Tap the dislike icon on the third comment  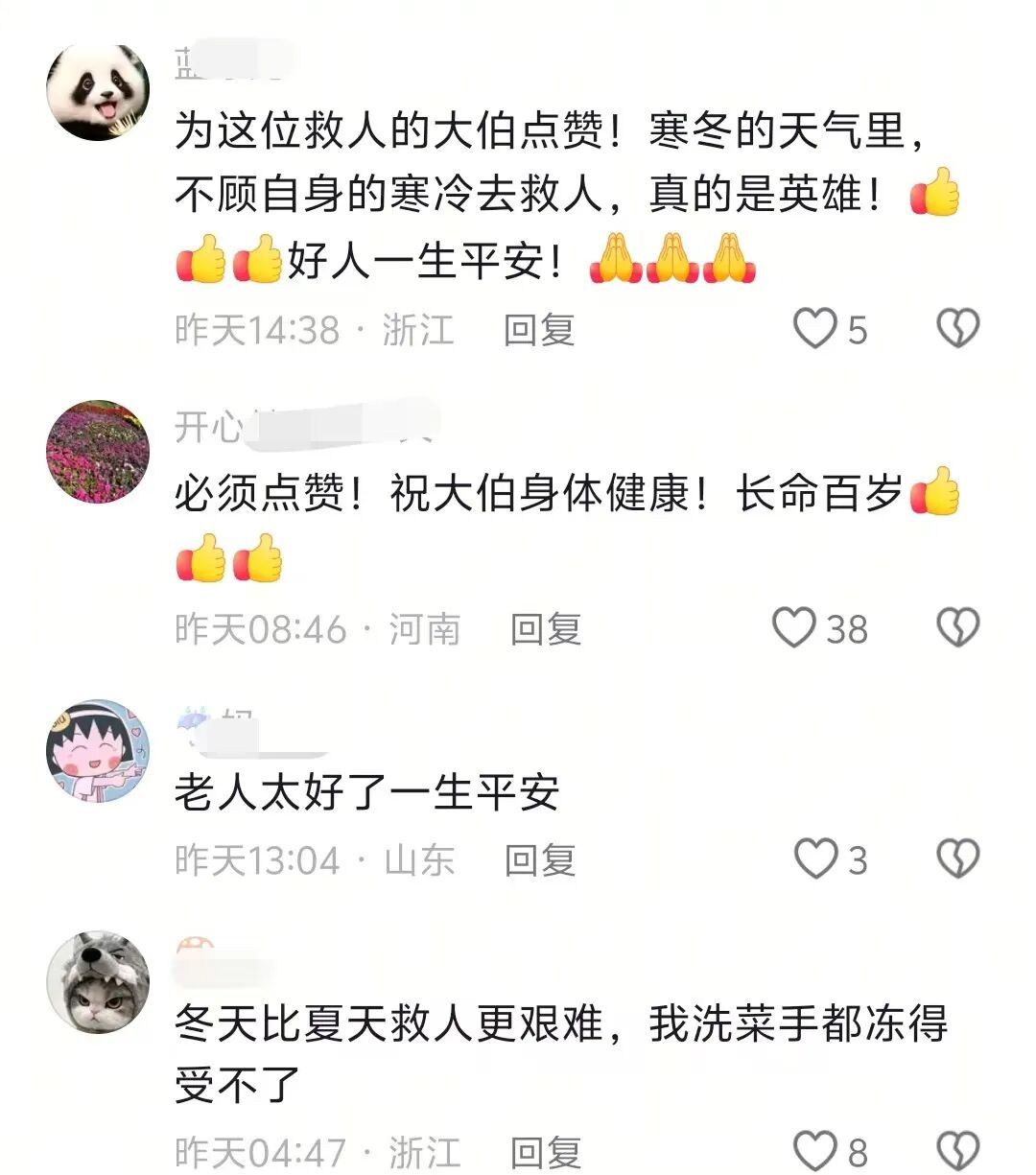tap(956, 858)
